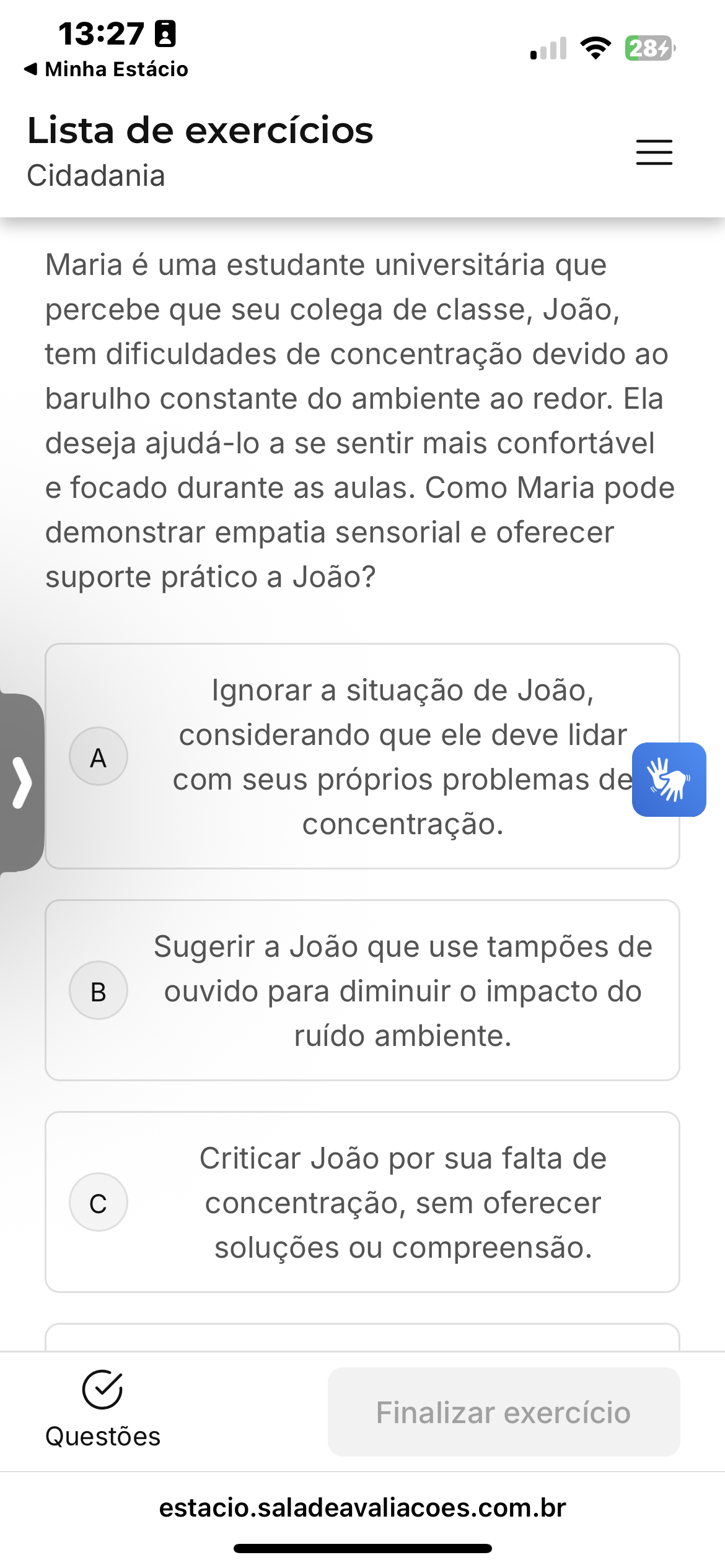Tap Finalizar exercício button

click(x=503, y=1412)
